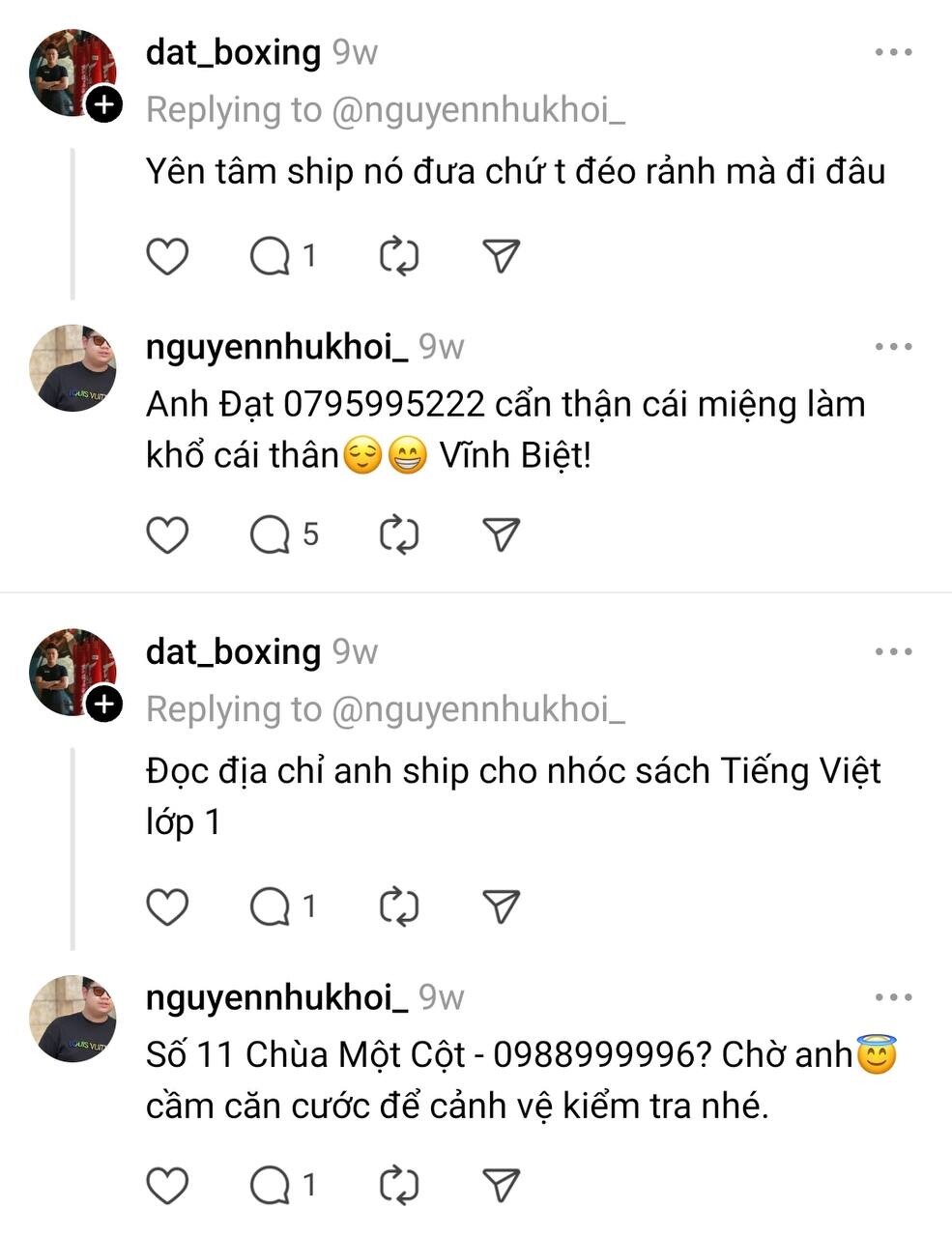952x1237 pixels.
Task: Like the "Số 11 Chùa Một Cột" reply
Action: (x=167, y=1185)
